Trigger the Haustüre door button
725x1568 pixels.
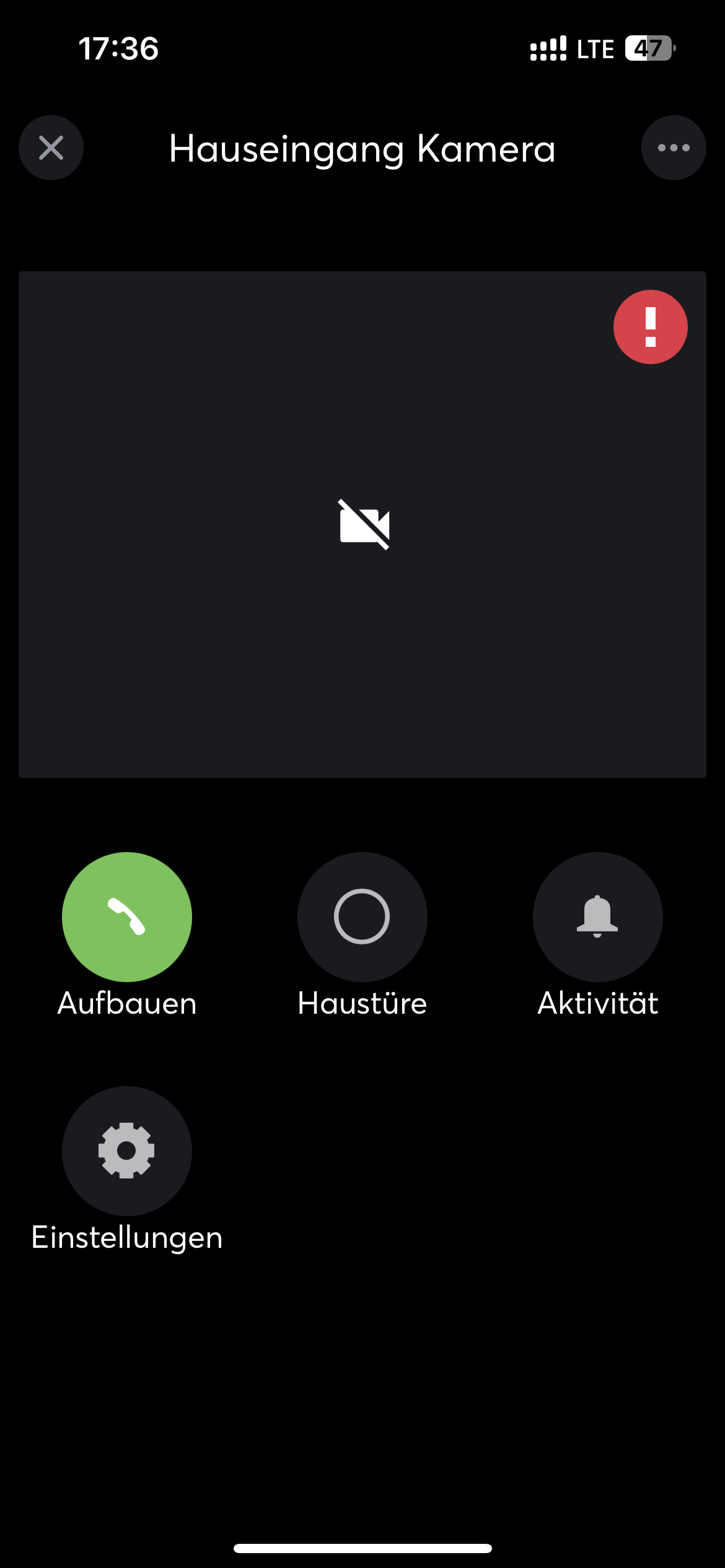(362, 917)
